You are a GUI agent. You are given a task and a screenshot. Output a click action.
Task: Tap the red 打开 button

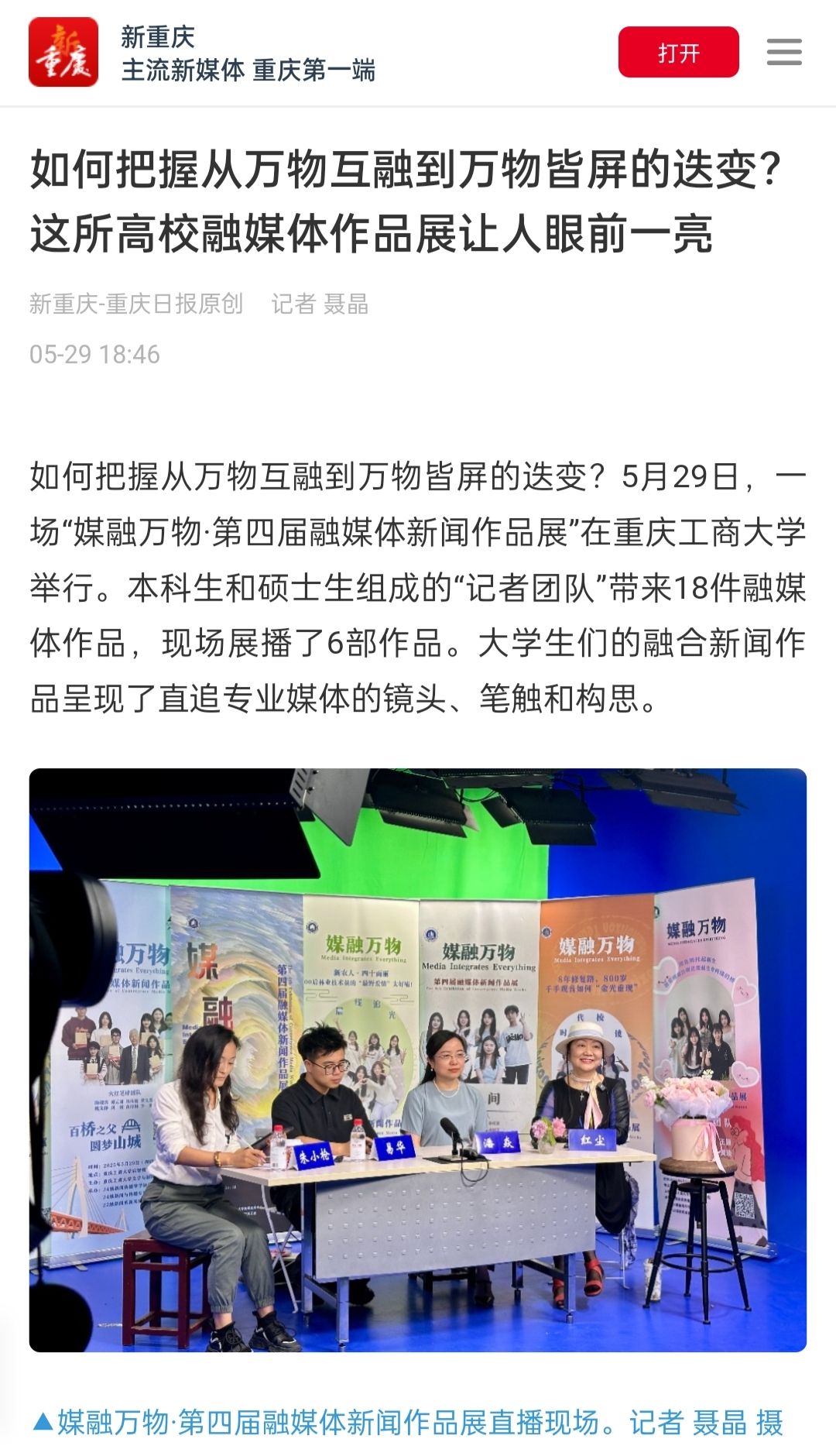pyautogui.click(x=678, y=53)
